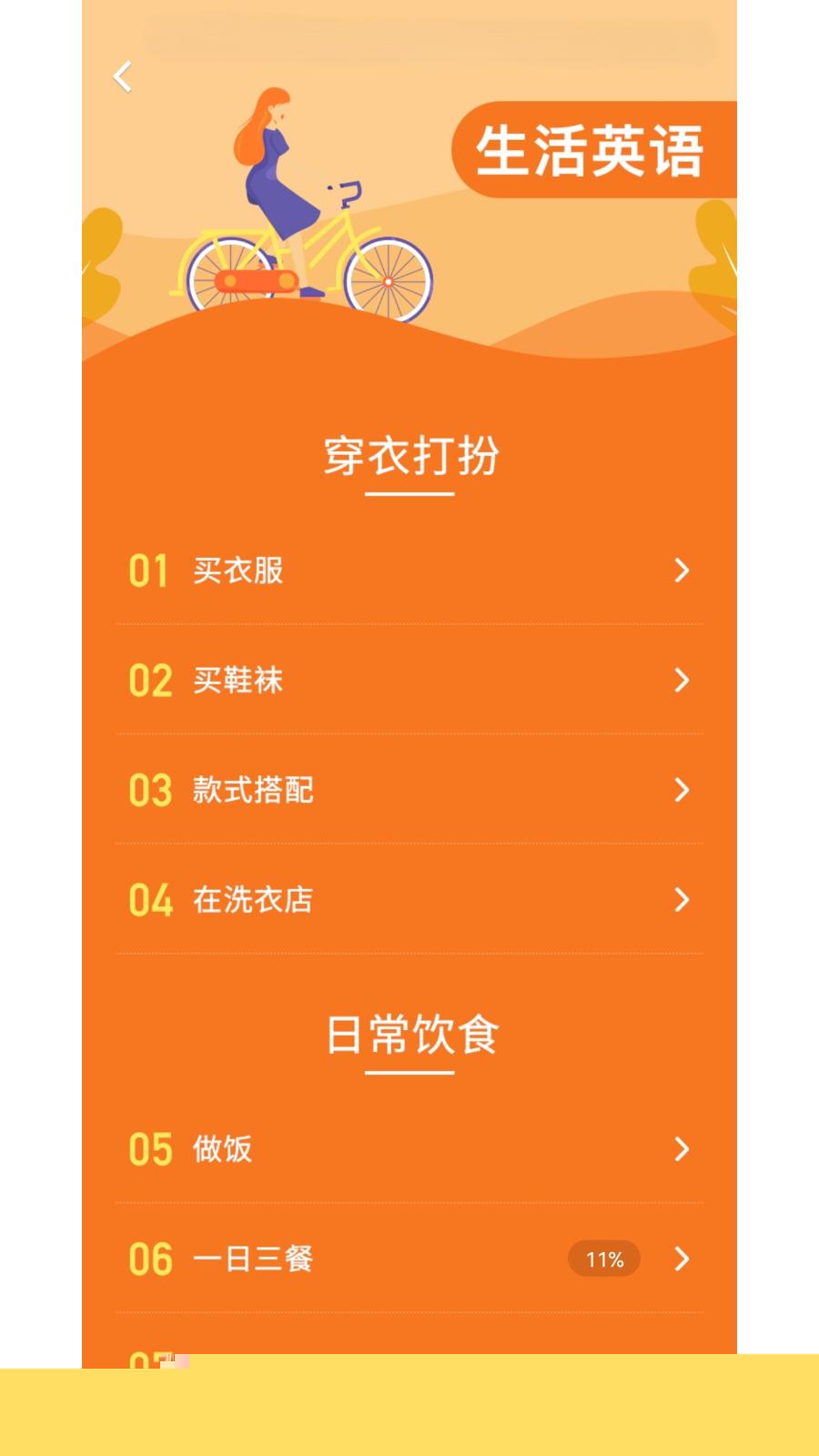This screenshot has height=1456, width=819.
Task: Open lesson 02 买鞋袜
Action: pyautogui.click(x=409, y=680)
